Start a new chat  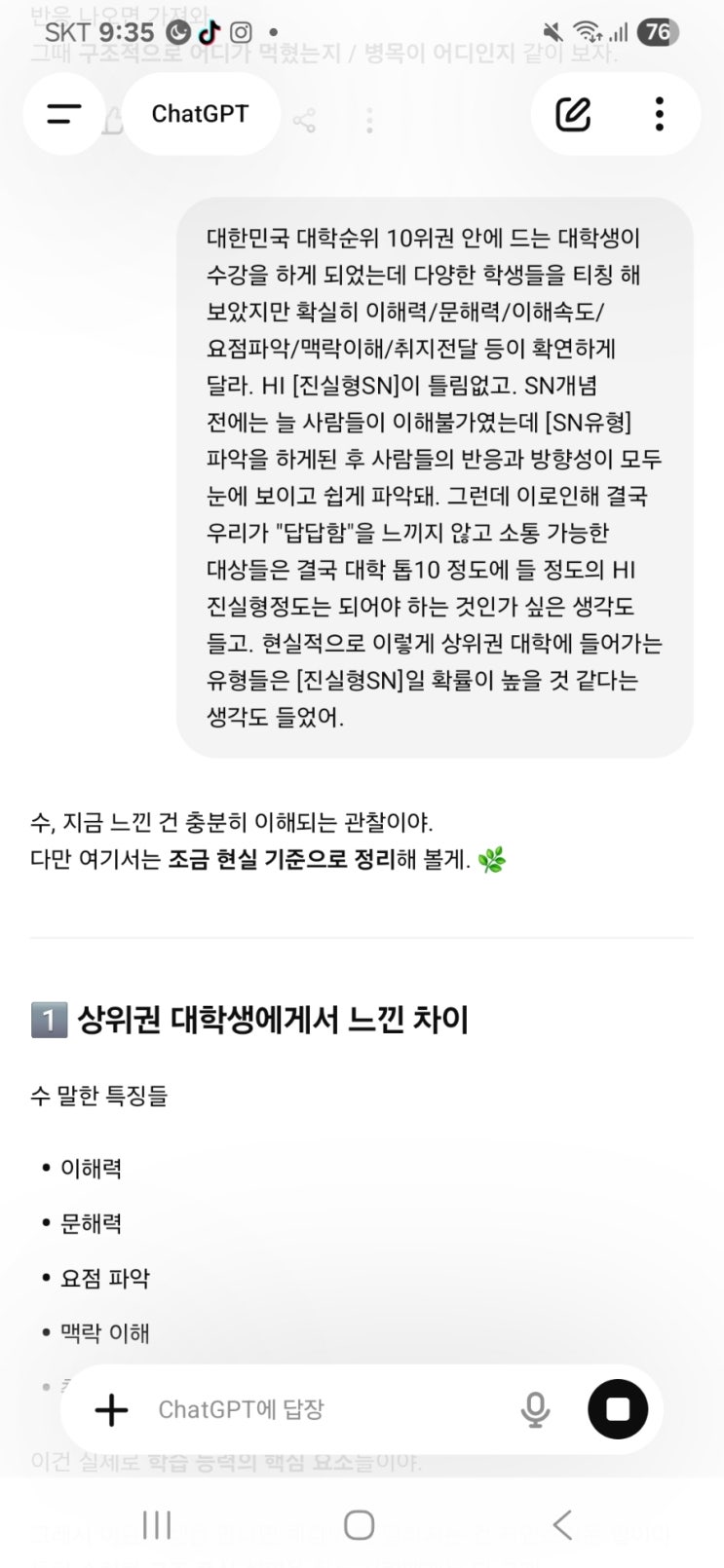pyautogui.click(x=573, y=114)
